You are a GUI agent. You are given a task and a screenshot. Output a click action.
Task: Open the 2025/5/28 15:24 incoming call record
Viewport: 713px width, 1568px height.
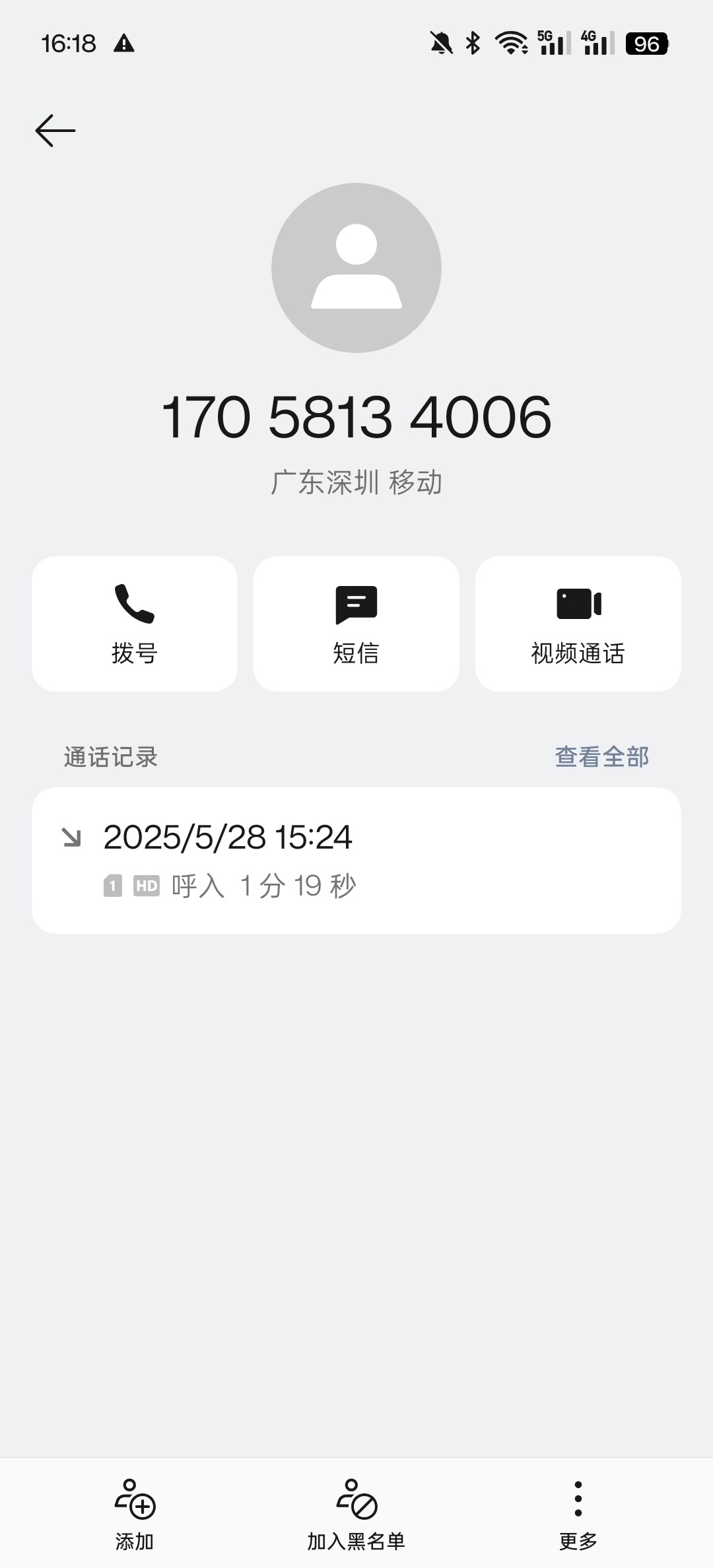pyautogui.click(x=356, y=860)
